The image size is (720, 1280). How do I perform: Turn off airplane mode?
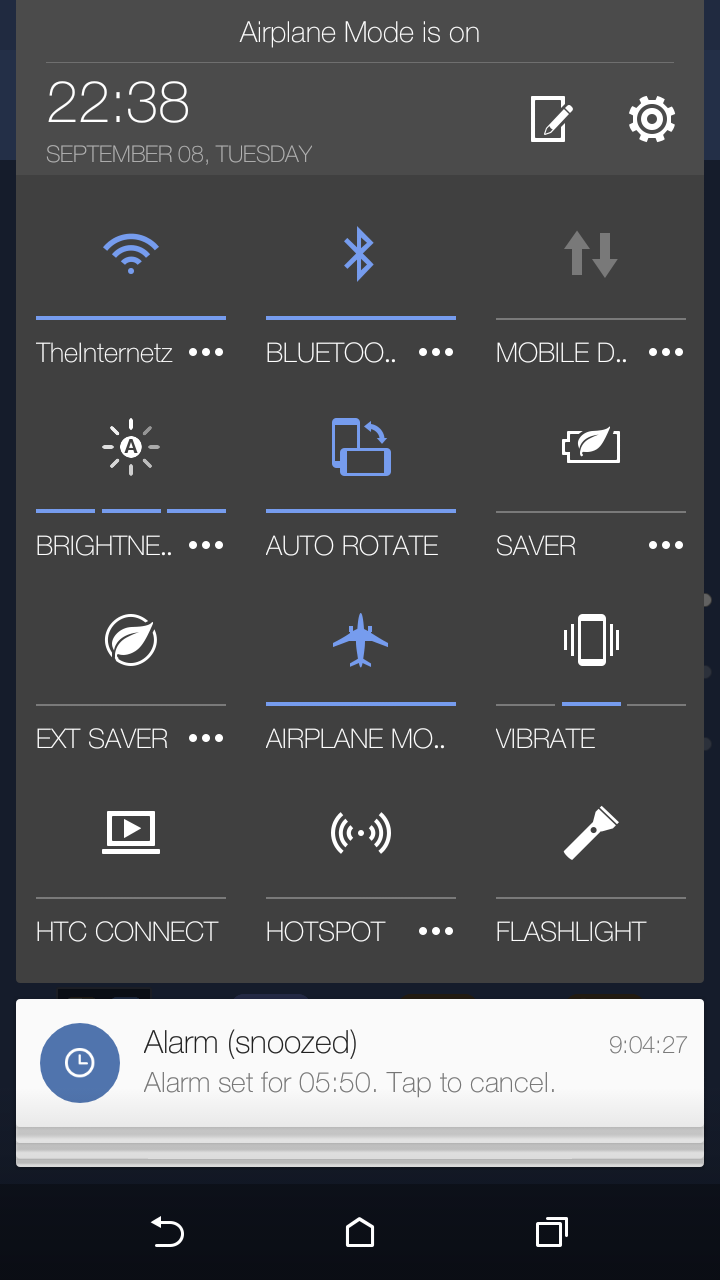(360, 640)
